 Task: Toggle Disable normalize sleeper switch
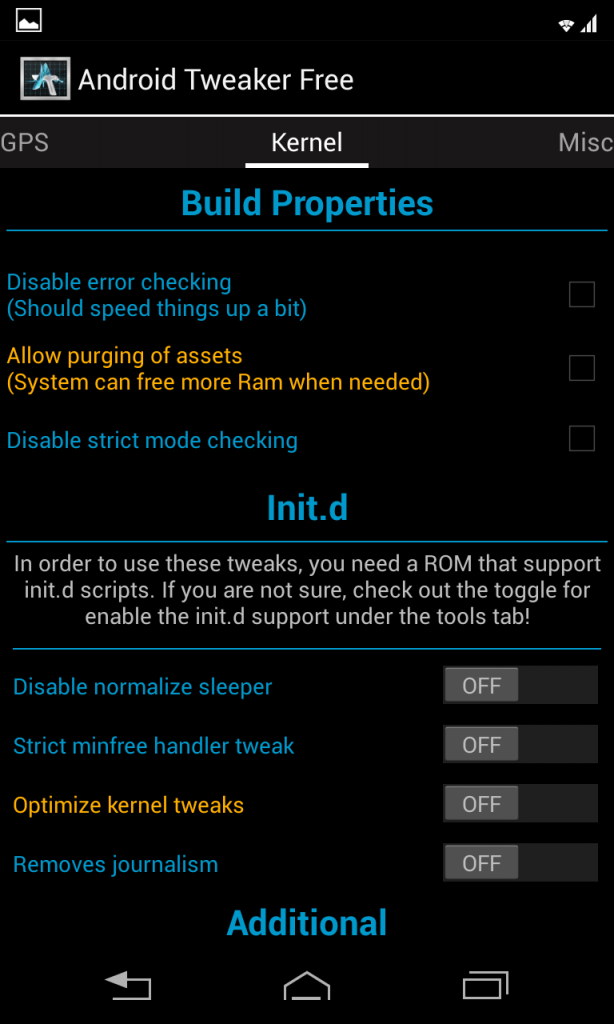click(x=520, y=686)
